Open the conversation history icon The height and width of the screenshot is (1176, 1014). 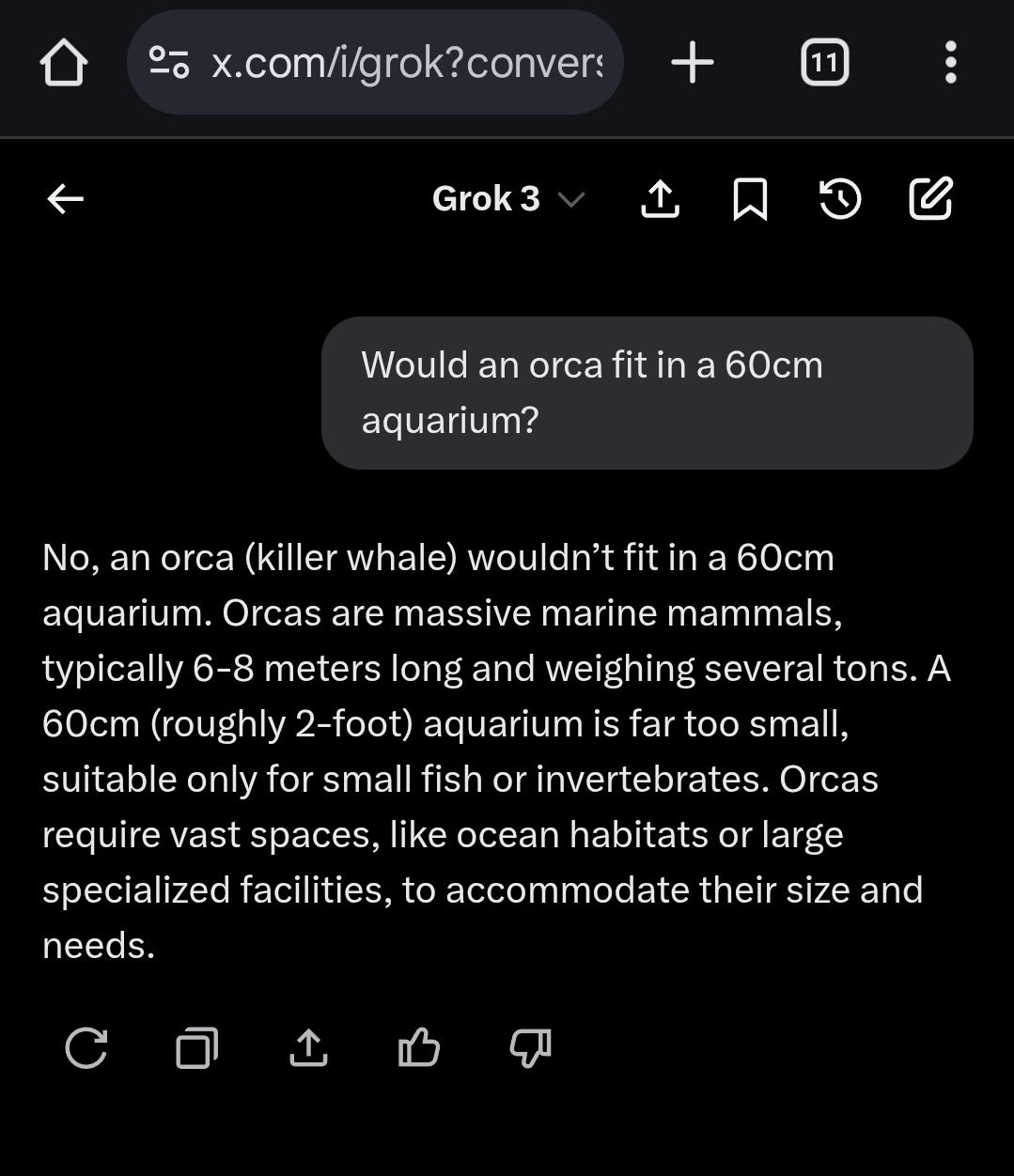coord(841,198)
